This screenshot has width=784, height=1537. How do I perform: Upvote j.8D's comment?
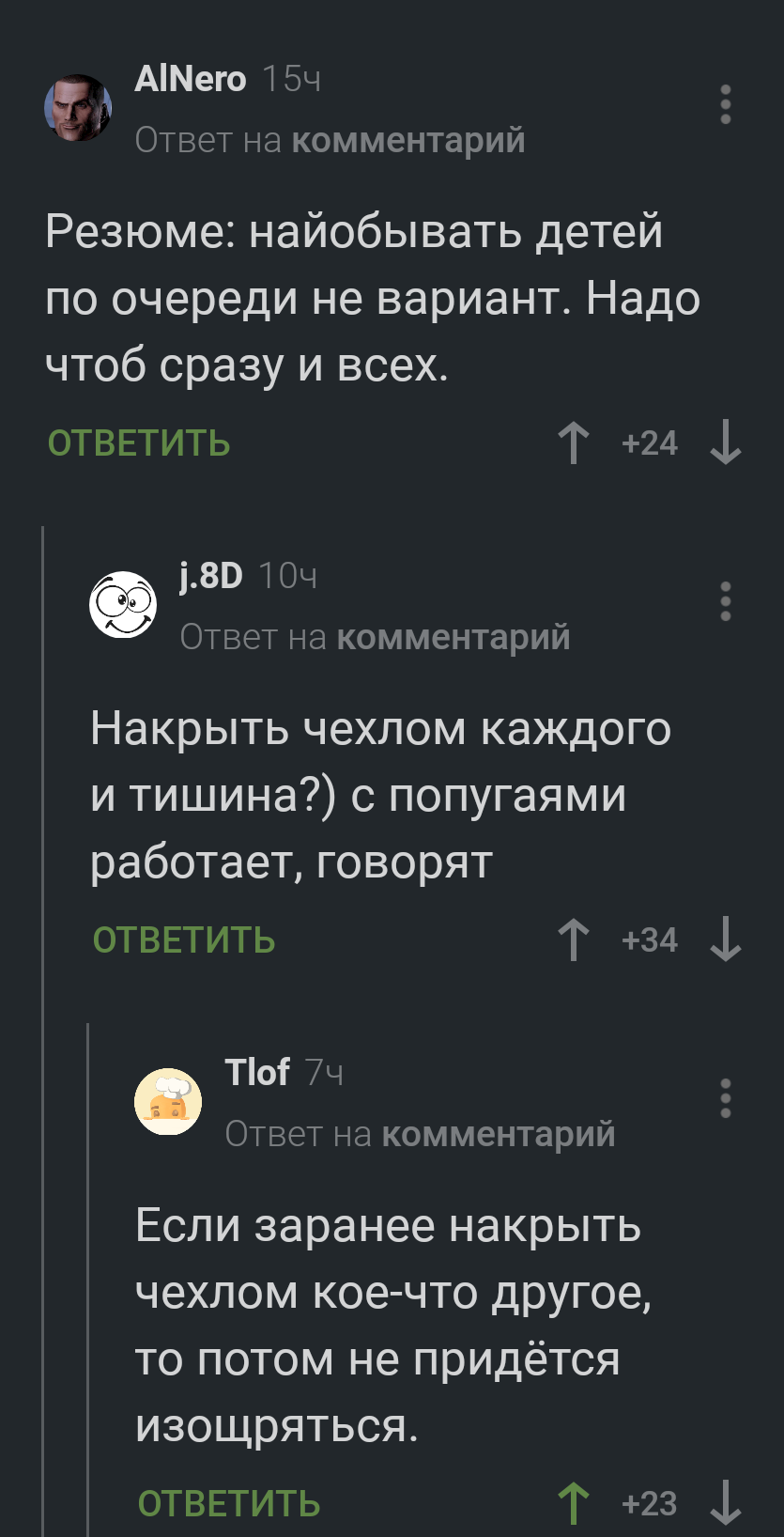573,939
